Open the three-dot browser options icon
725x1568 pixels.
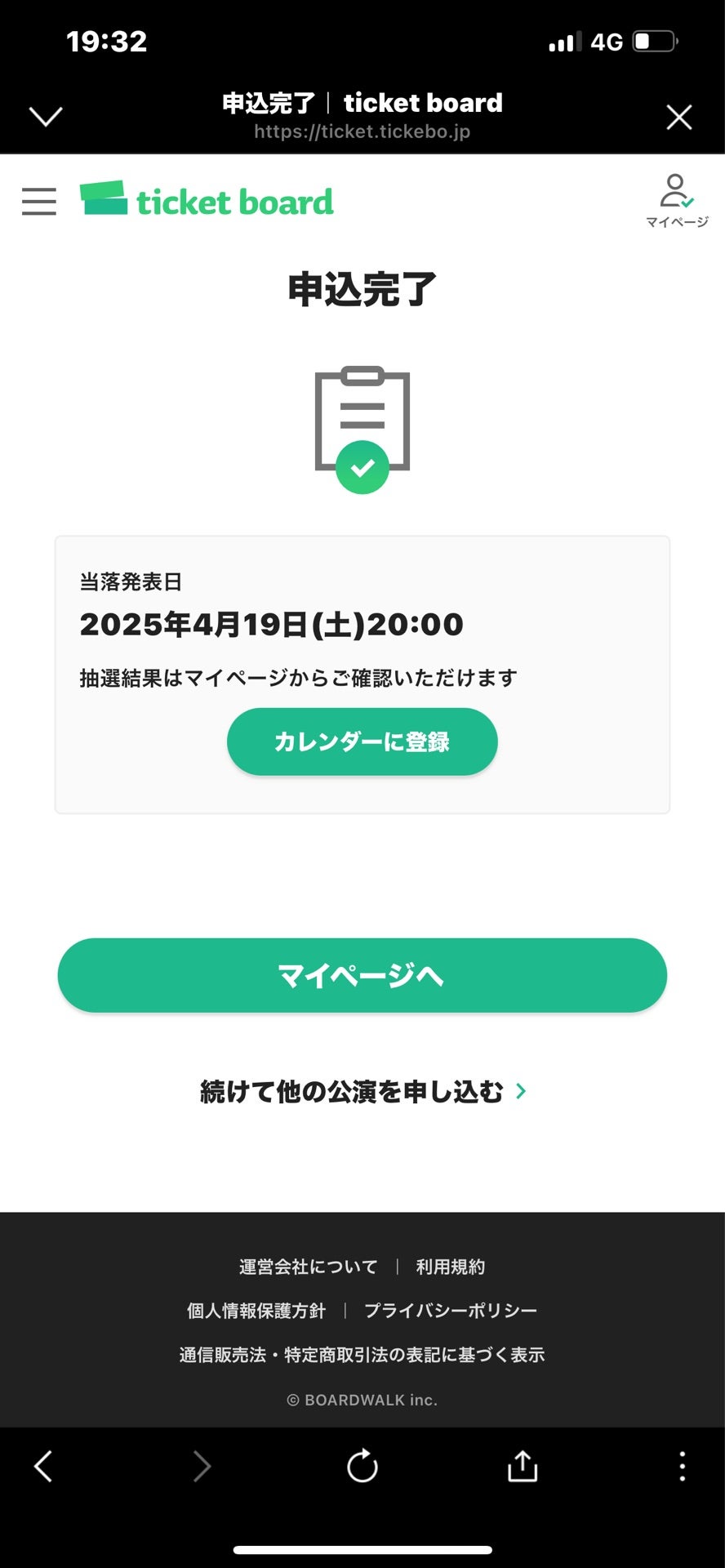click(681, 1466)
